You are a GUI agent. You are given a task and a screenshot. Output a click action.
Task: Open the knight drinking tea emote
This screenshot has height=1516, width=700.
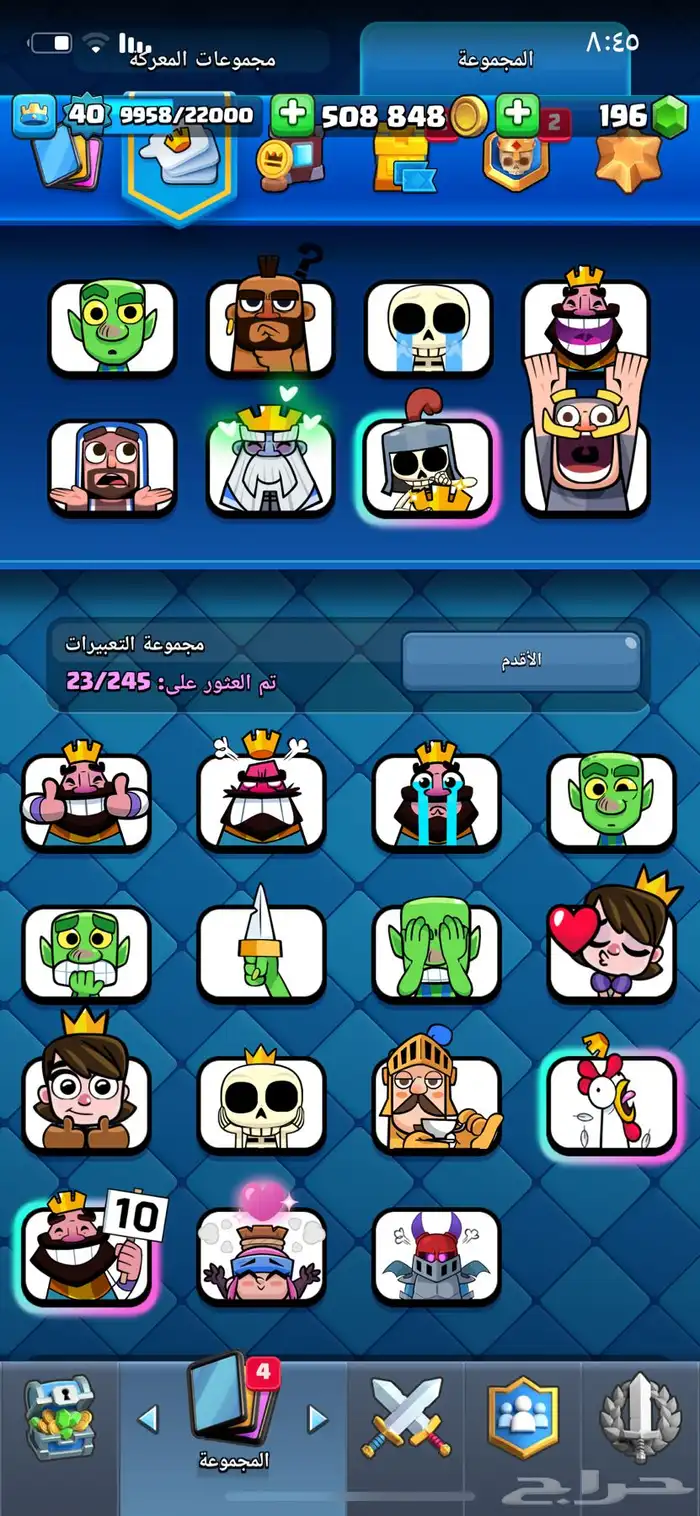436,1102
